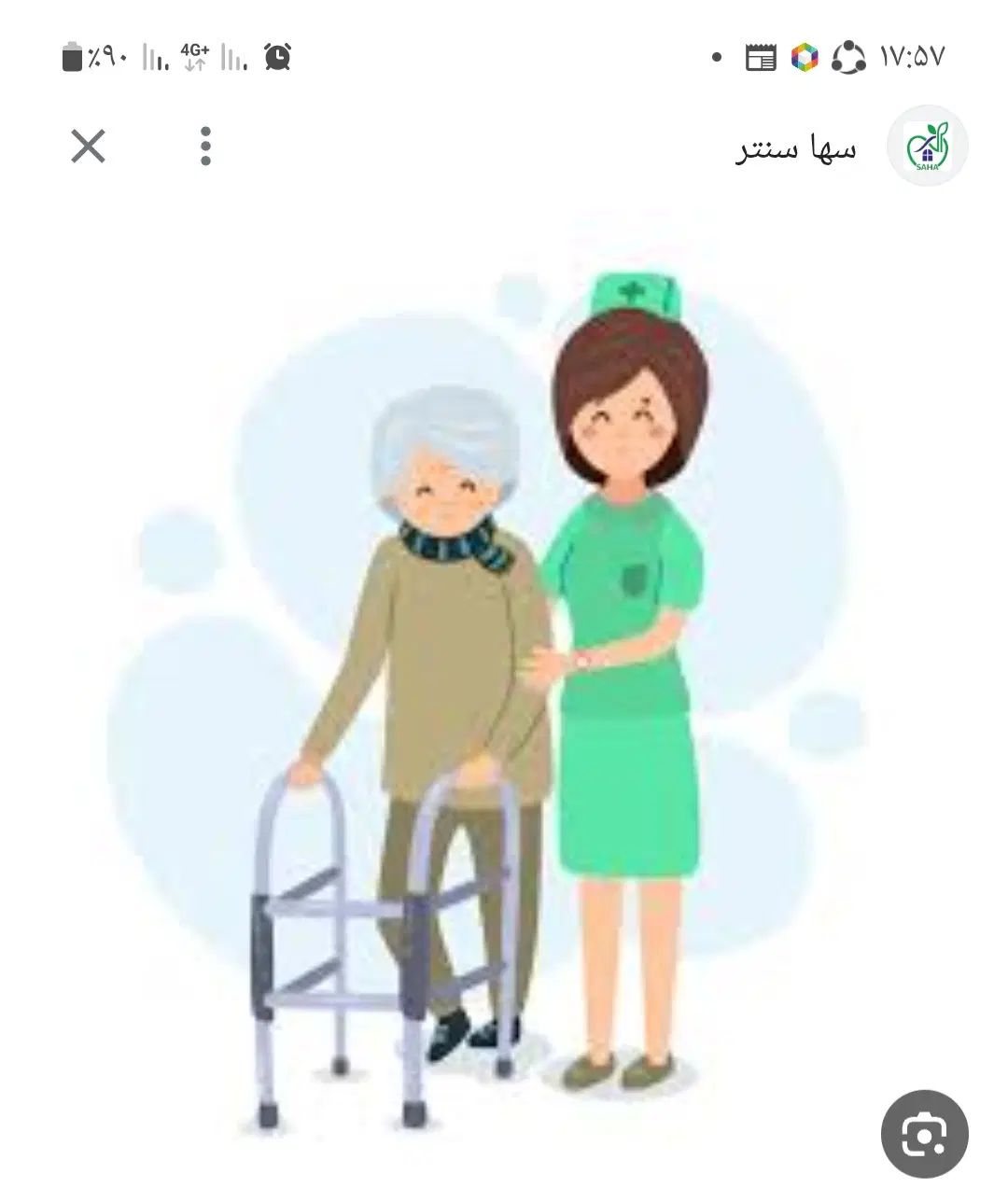
Task: Close the image viewer
Action: (89, 147)
